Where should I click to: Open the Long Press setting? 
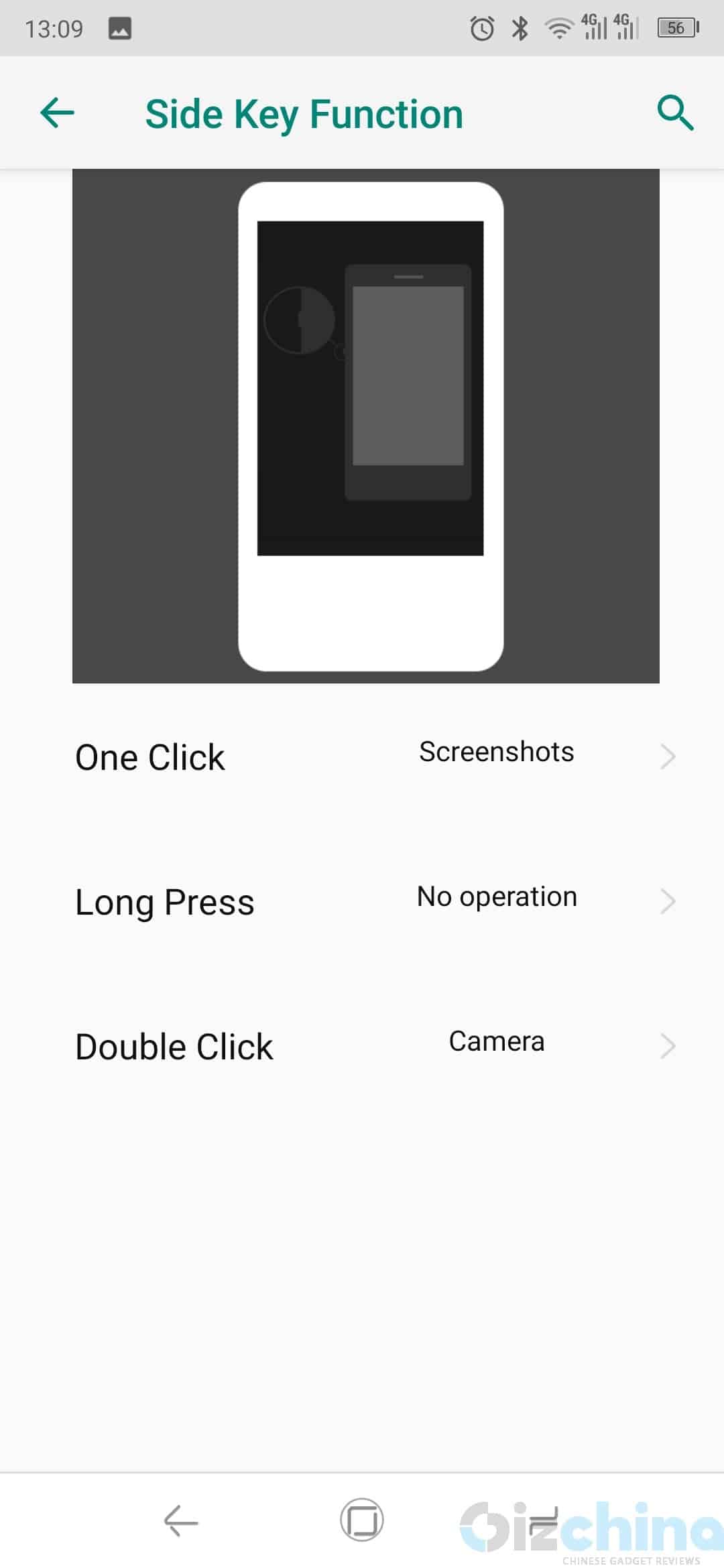(x=362, y=901)
